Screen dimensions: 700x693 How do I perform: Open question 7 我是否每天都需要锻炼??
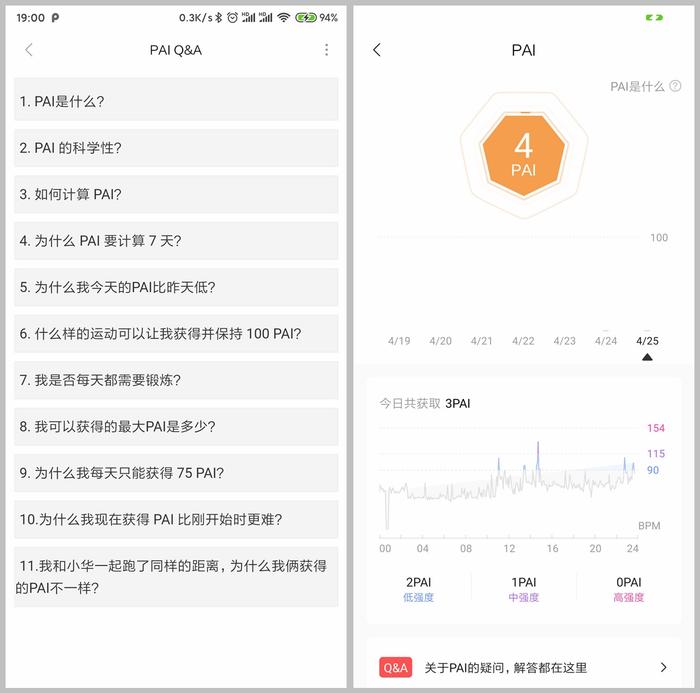176,380
